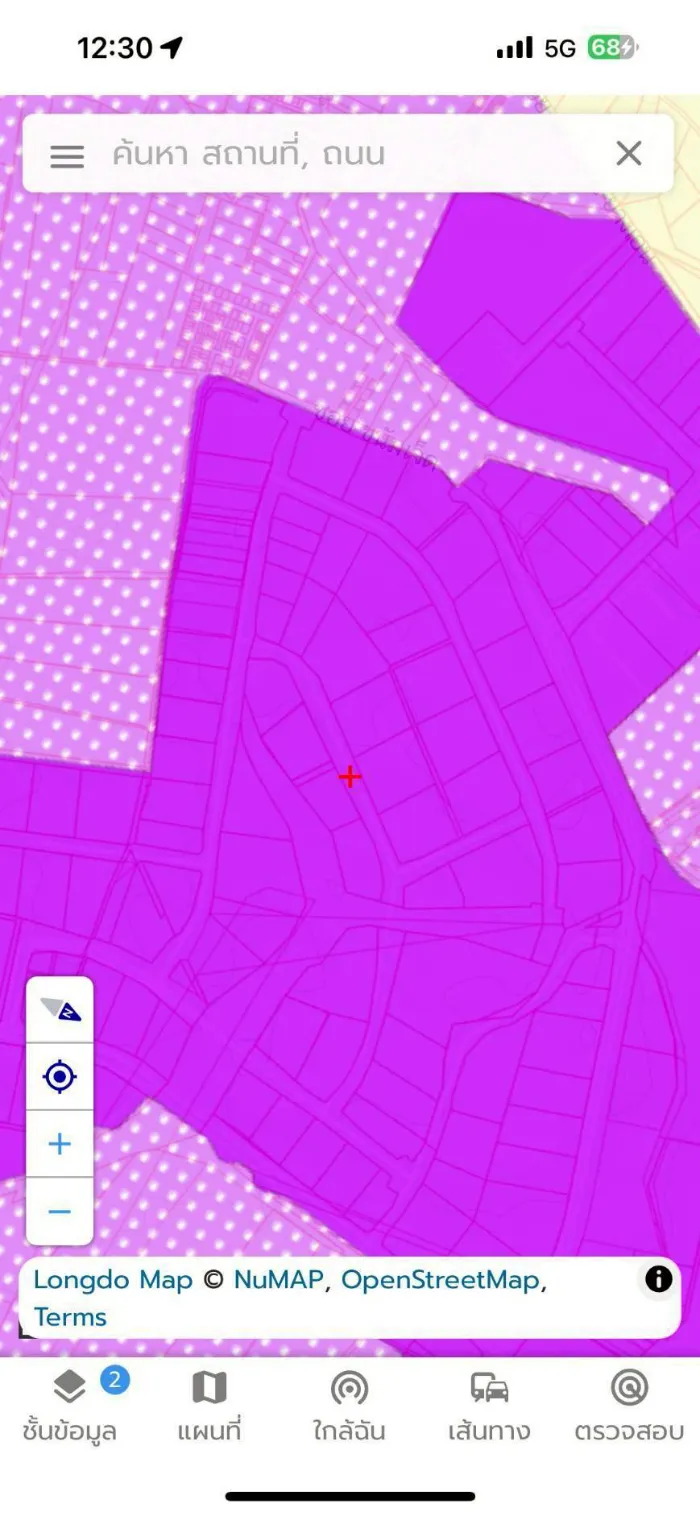Image resolution: width=700 pixels, height=1515 pixels.
Task: Open the ตรวจสอบ check tab
Action: [x=629, y=1407]
